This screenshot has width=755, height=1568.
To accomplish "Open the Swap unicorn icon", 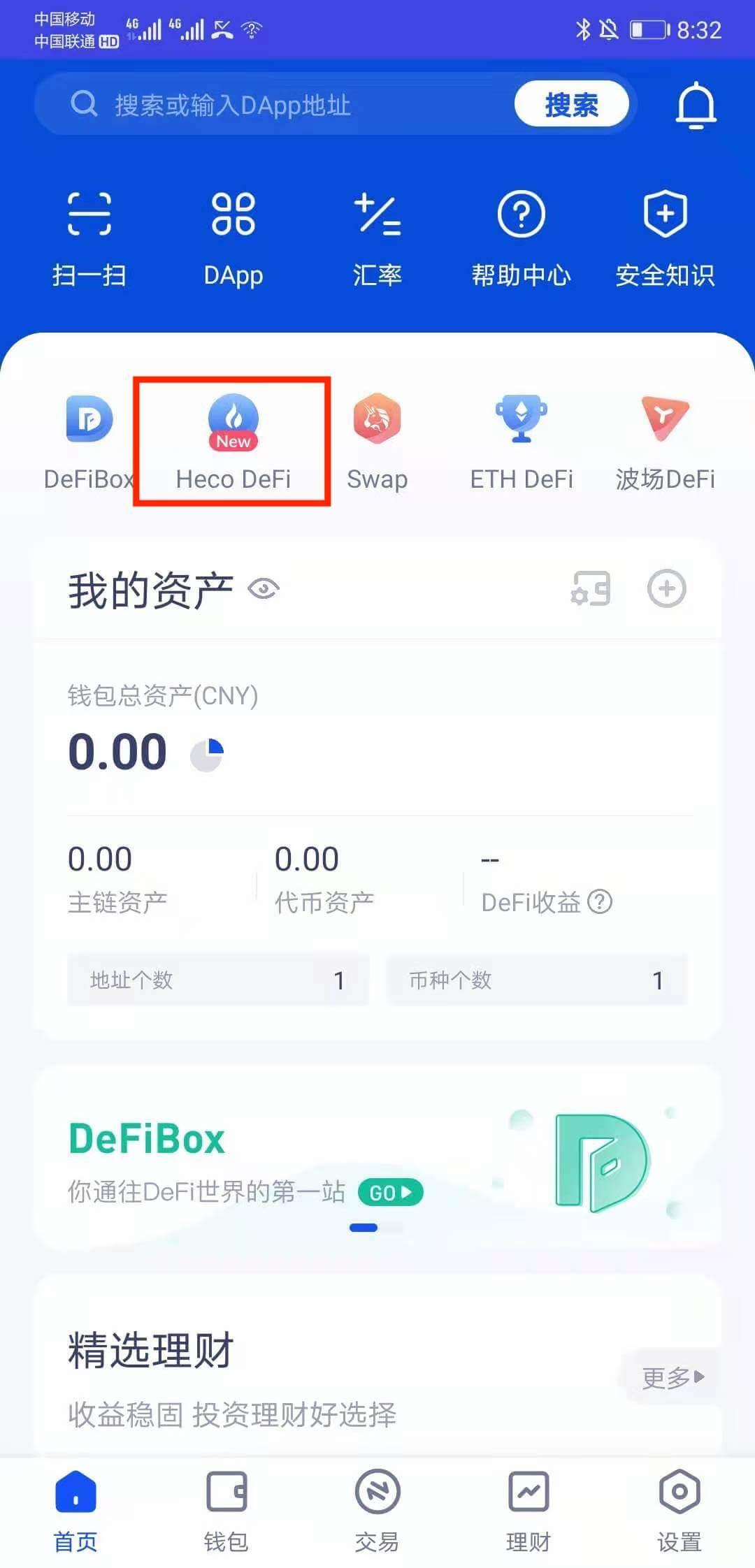I will 377,419.
